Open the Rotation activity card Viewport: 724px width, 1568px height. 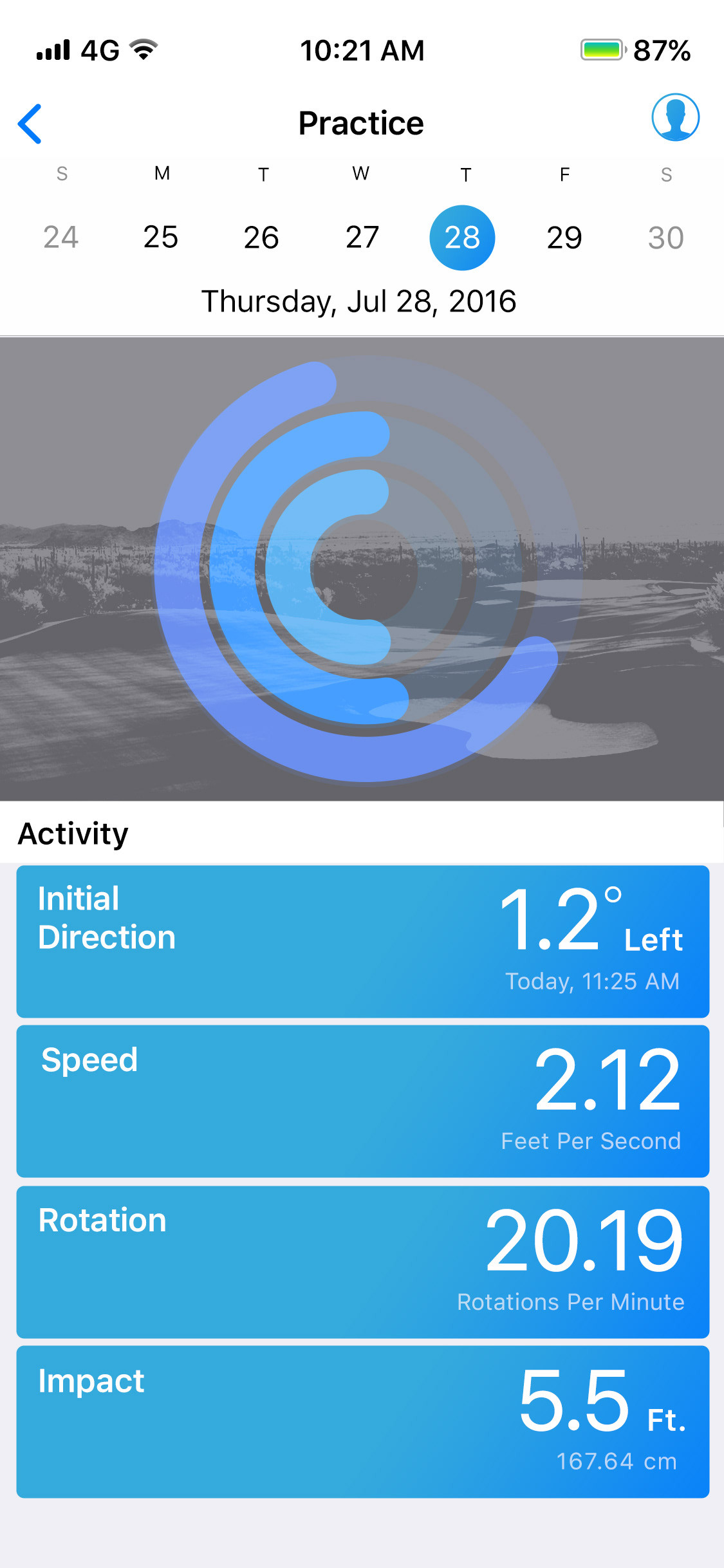tap(363, 1262)
